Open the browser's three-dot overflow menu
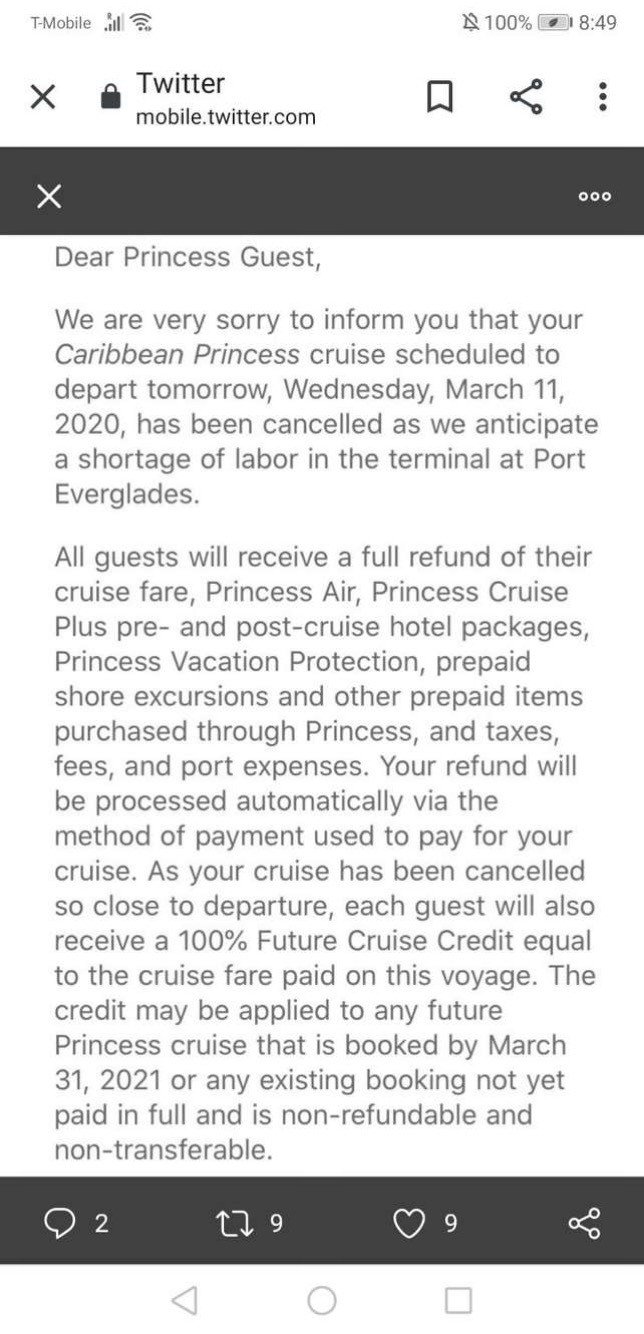Image resolution: width=644 pixels, height=1334 pixels. pos(602,97)
